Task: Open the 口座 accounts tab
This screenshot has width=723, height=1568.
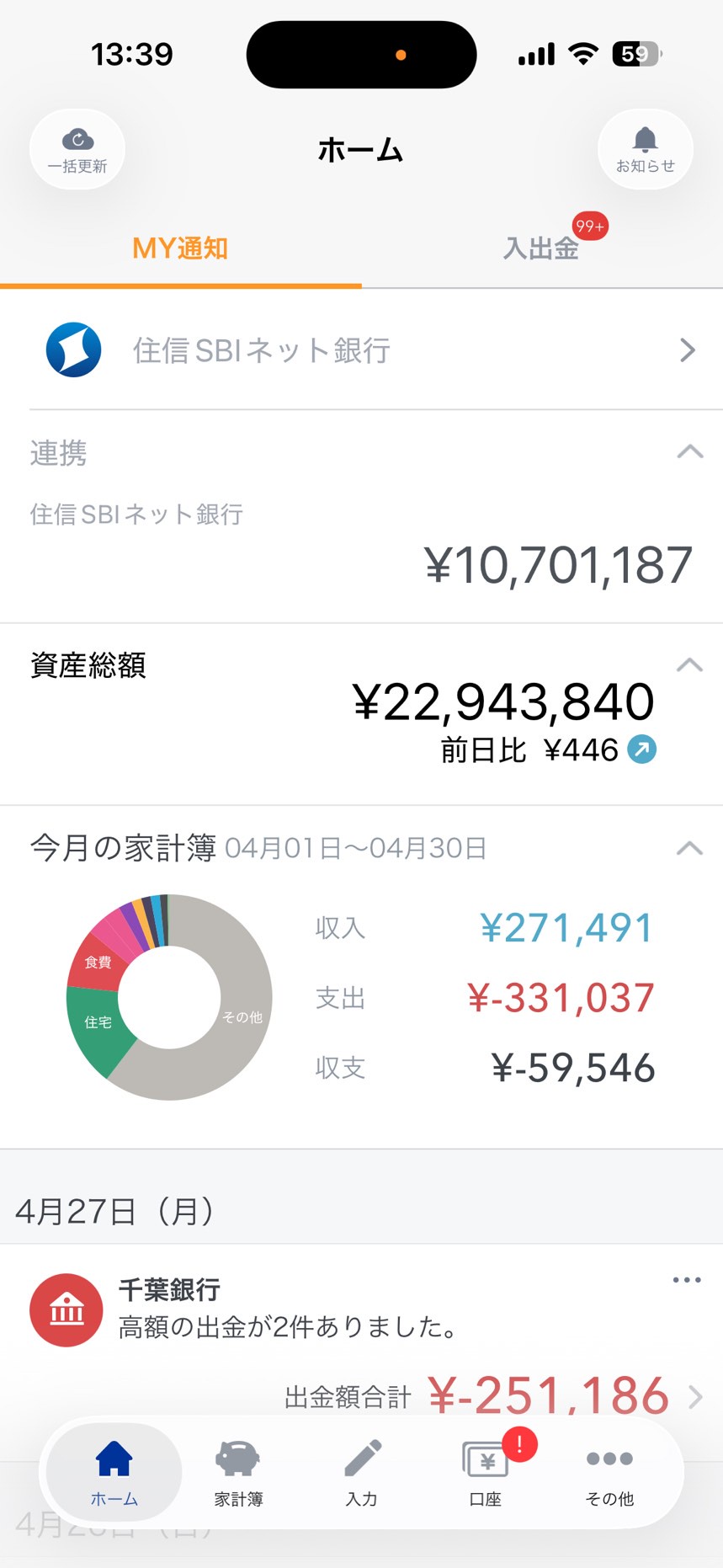Action: click(486, 1472)
